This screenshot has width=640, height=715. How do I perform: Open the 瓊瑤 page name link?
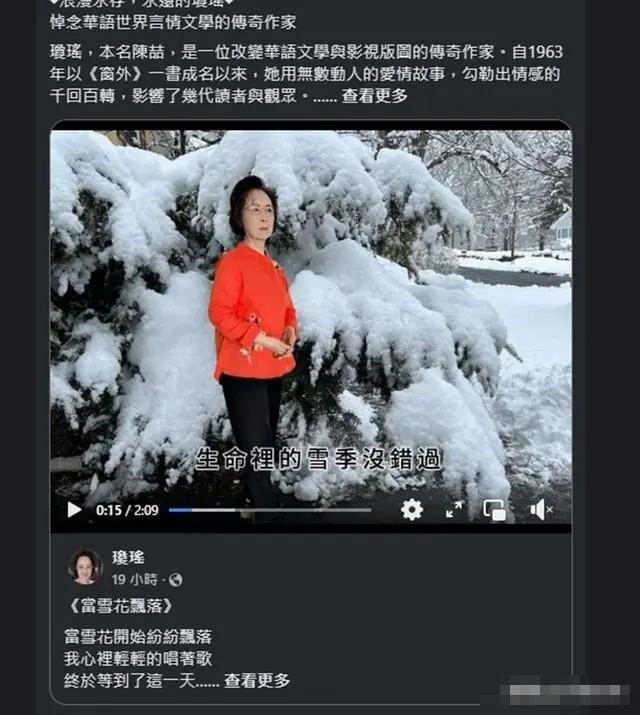pos(128,558)
